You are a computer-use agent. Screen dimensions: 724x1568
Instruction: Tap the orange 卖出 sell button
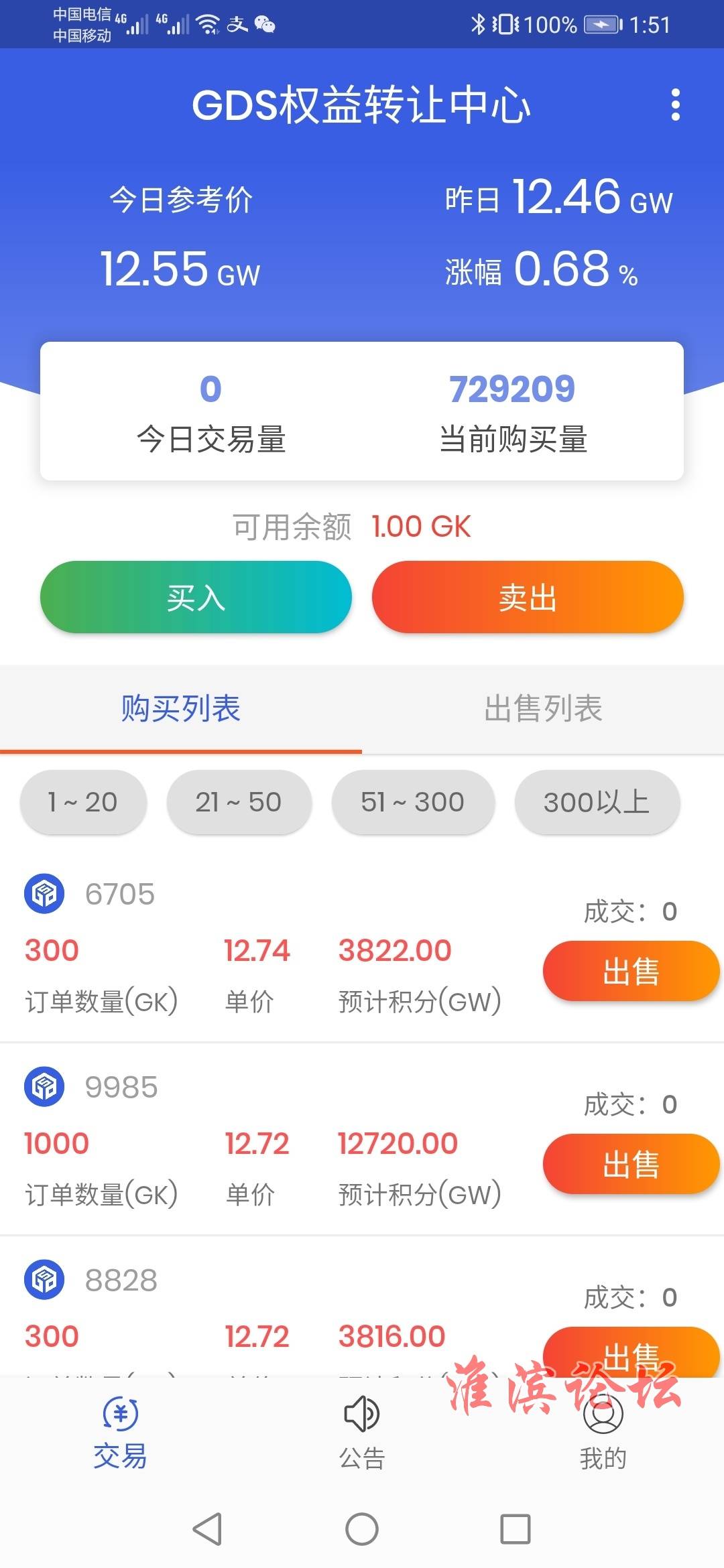tap(528, 597)
